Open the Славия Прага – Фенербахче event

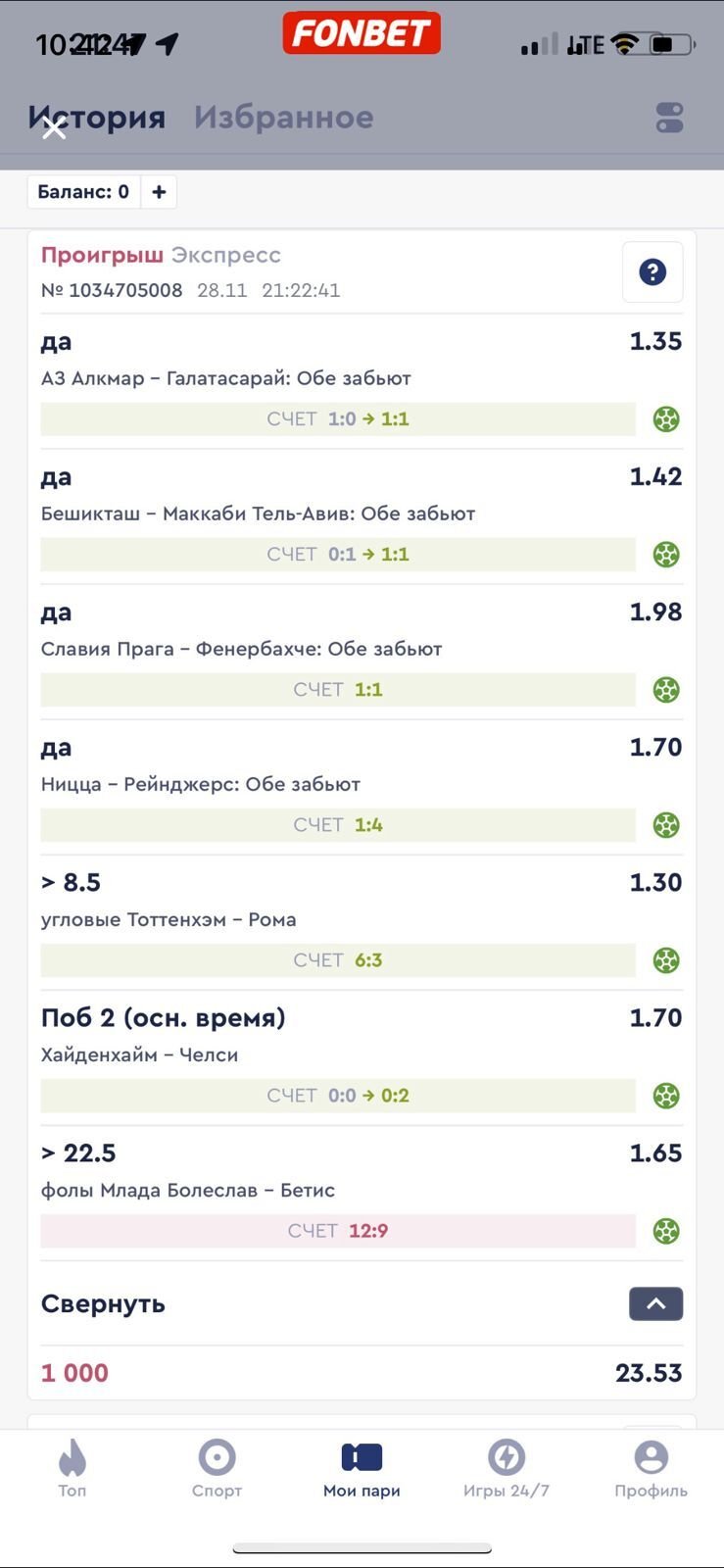(x=241, y=649)
